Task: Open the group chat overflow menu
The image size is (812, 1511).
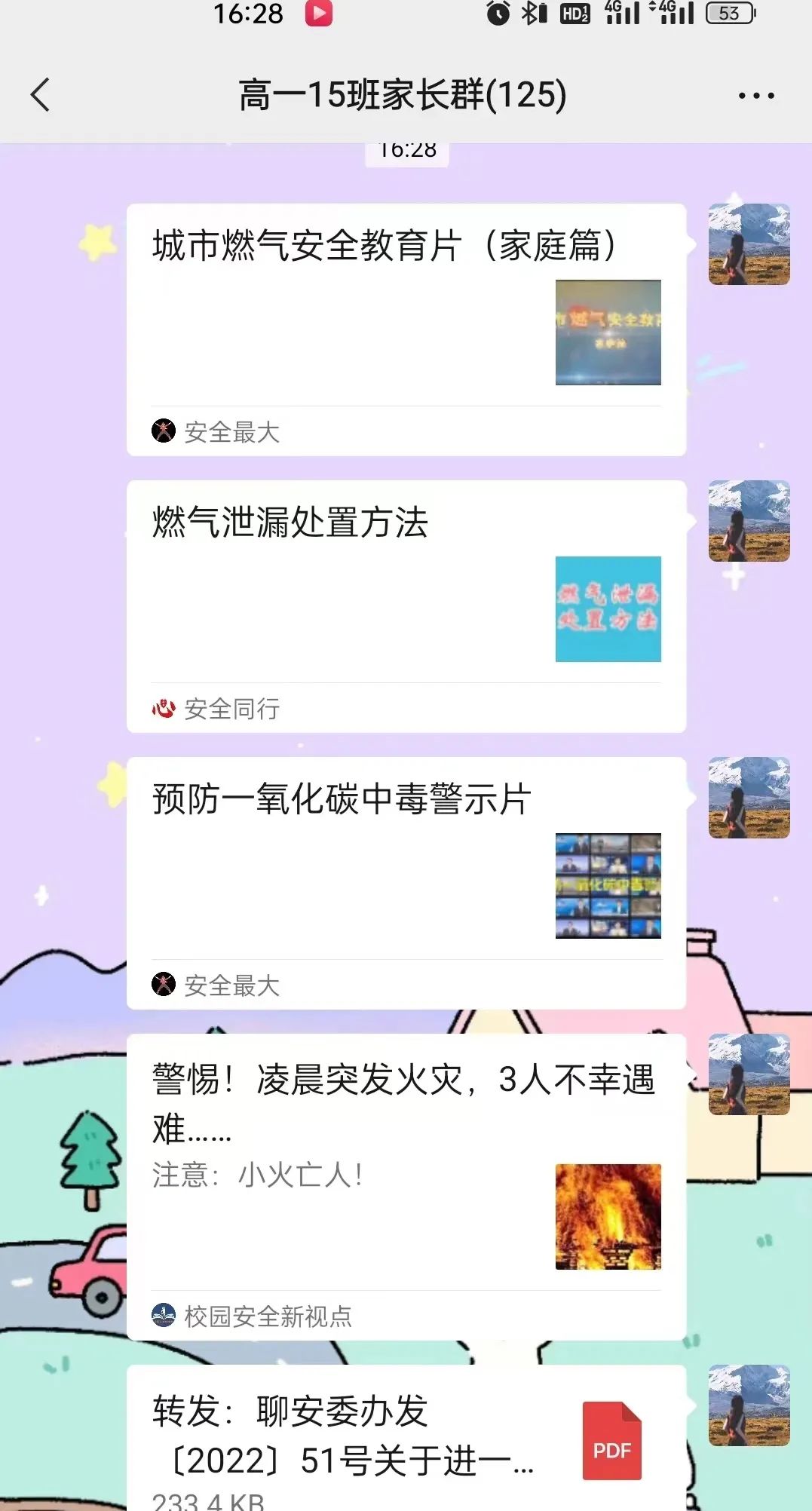Action: tap(755, 96)
